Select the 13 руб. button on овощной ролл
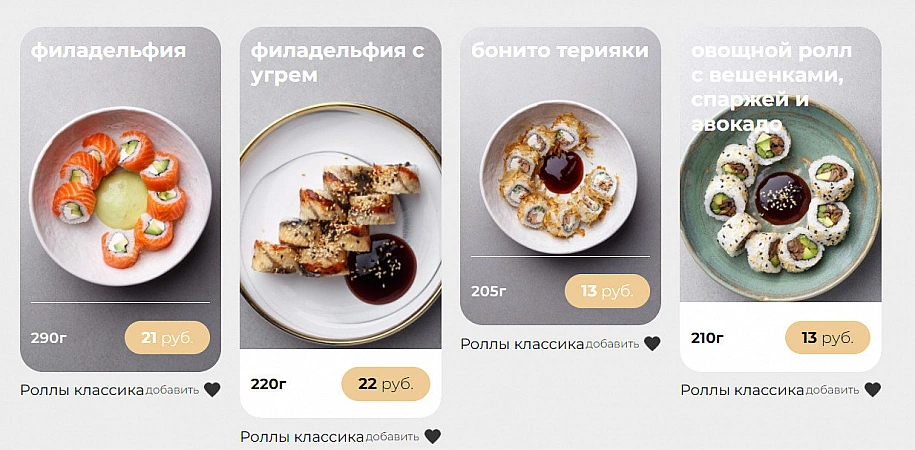 pos(827,338)
